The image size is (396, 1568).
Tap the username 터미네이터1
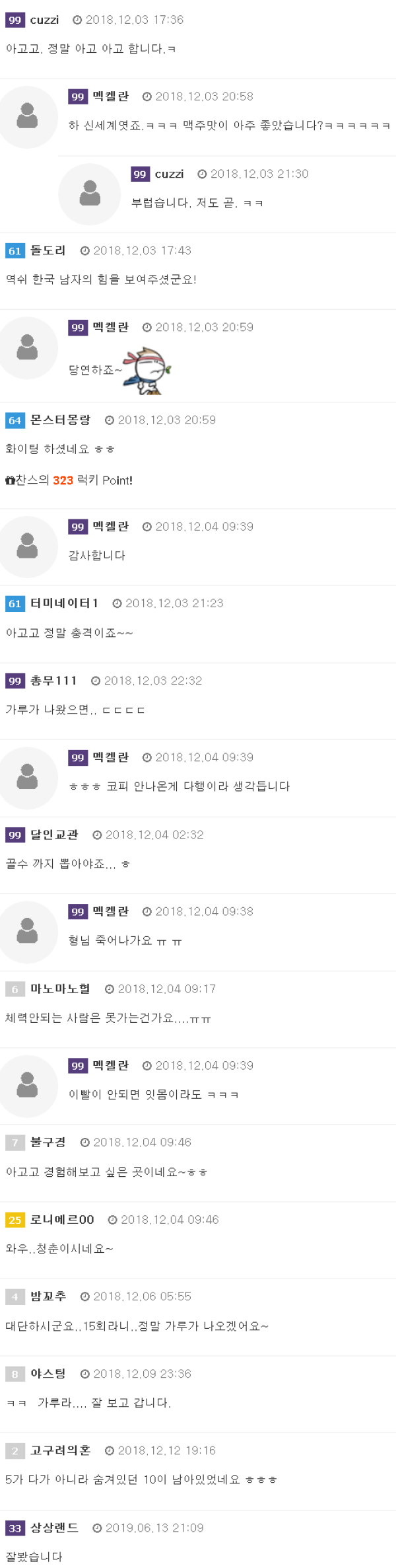[x=64, y=603]
